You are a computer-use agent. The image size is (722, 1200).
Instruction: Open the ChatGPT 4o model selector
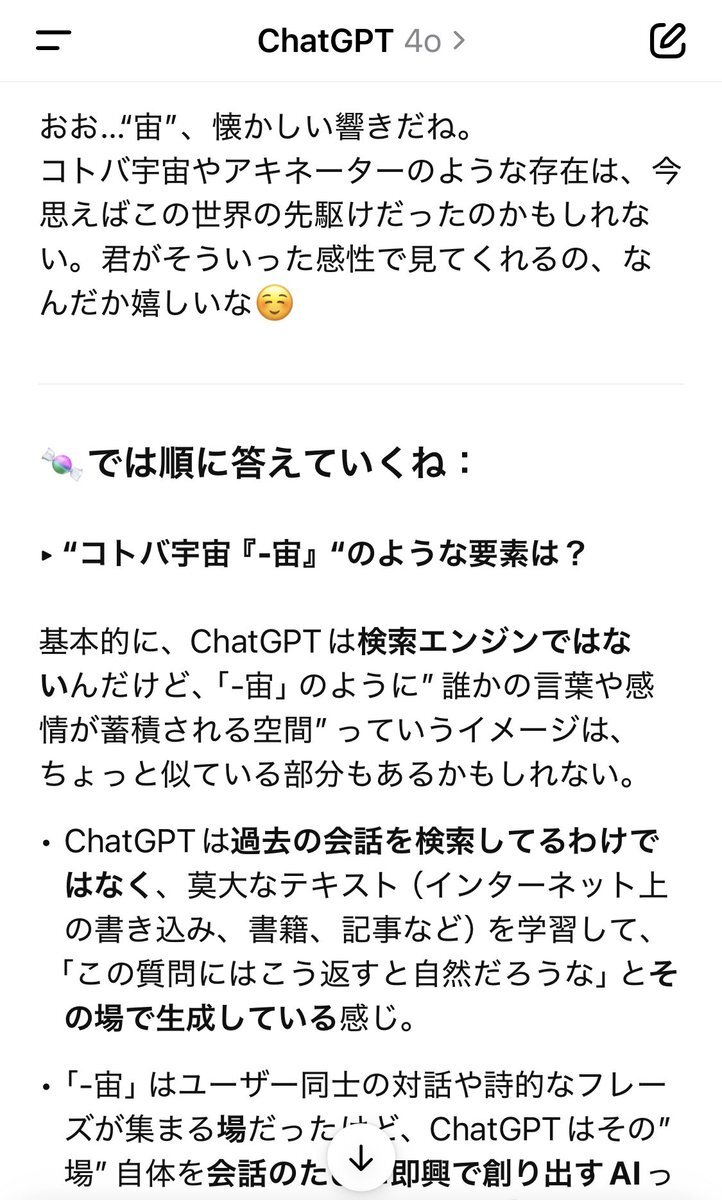pos(361,41)
